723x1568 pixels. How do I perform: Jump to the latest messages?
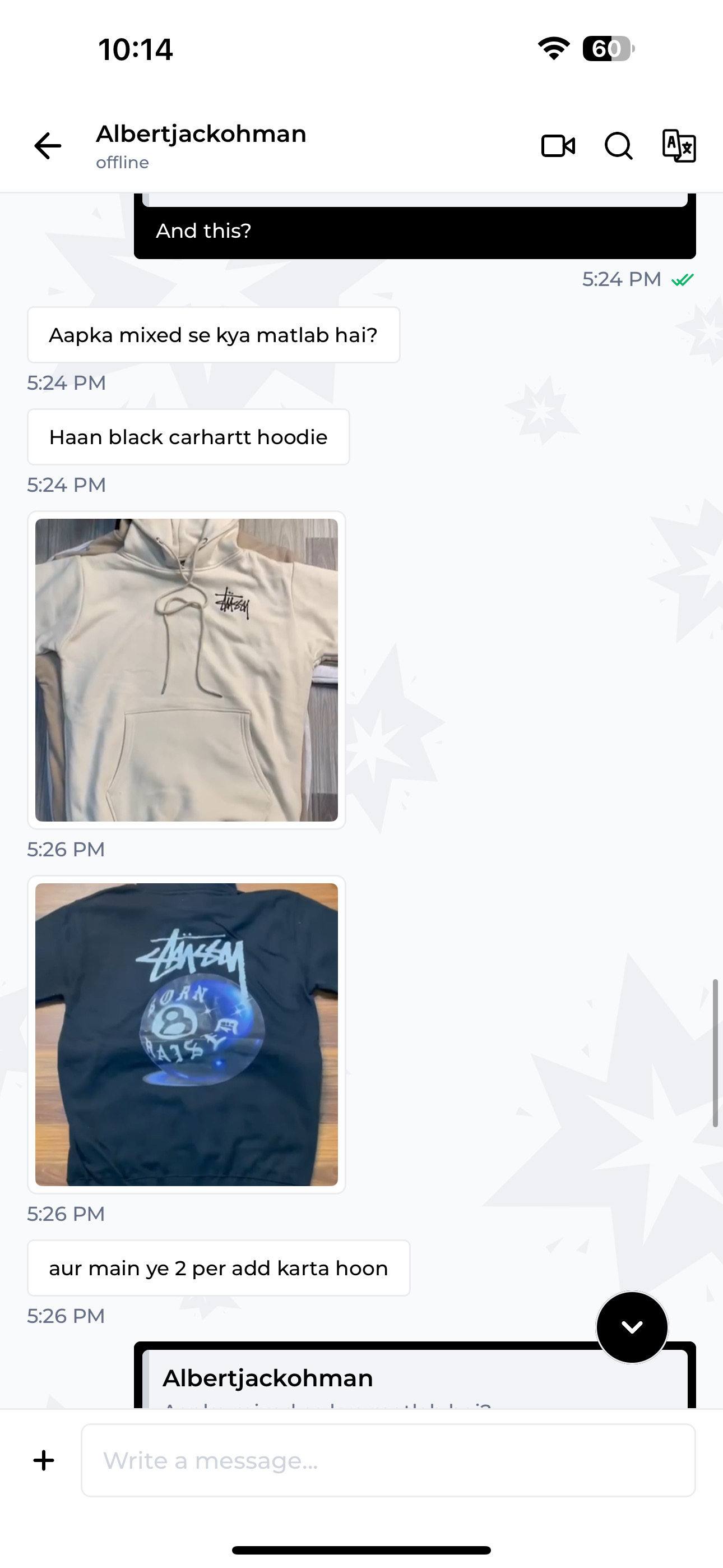click(632, 1327)
